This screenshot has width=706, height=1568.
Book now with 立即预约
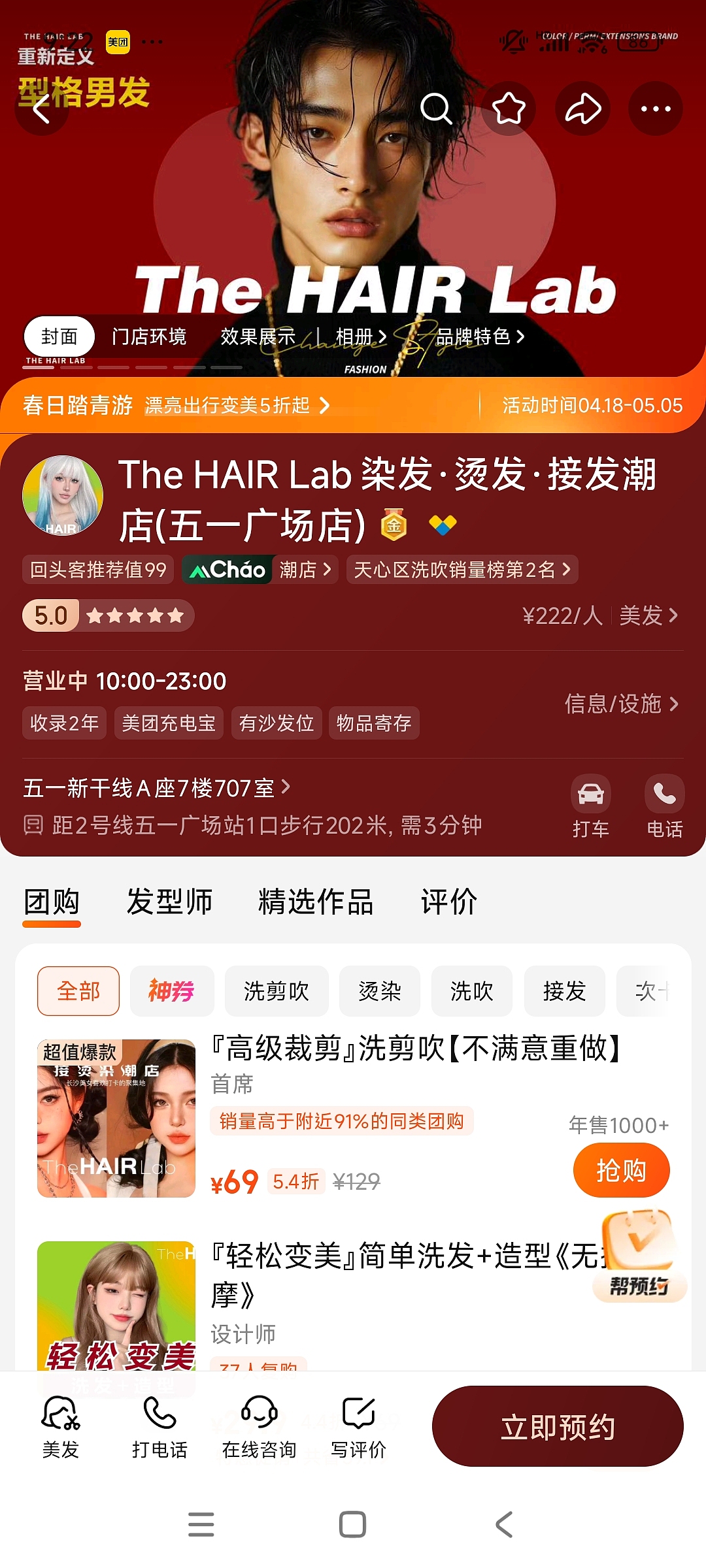click(558, 1427)
